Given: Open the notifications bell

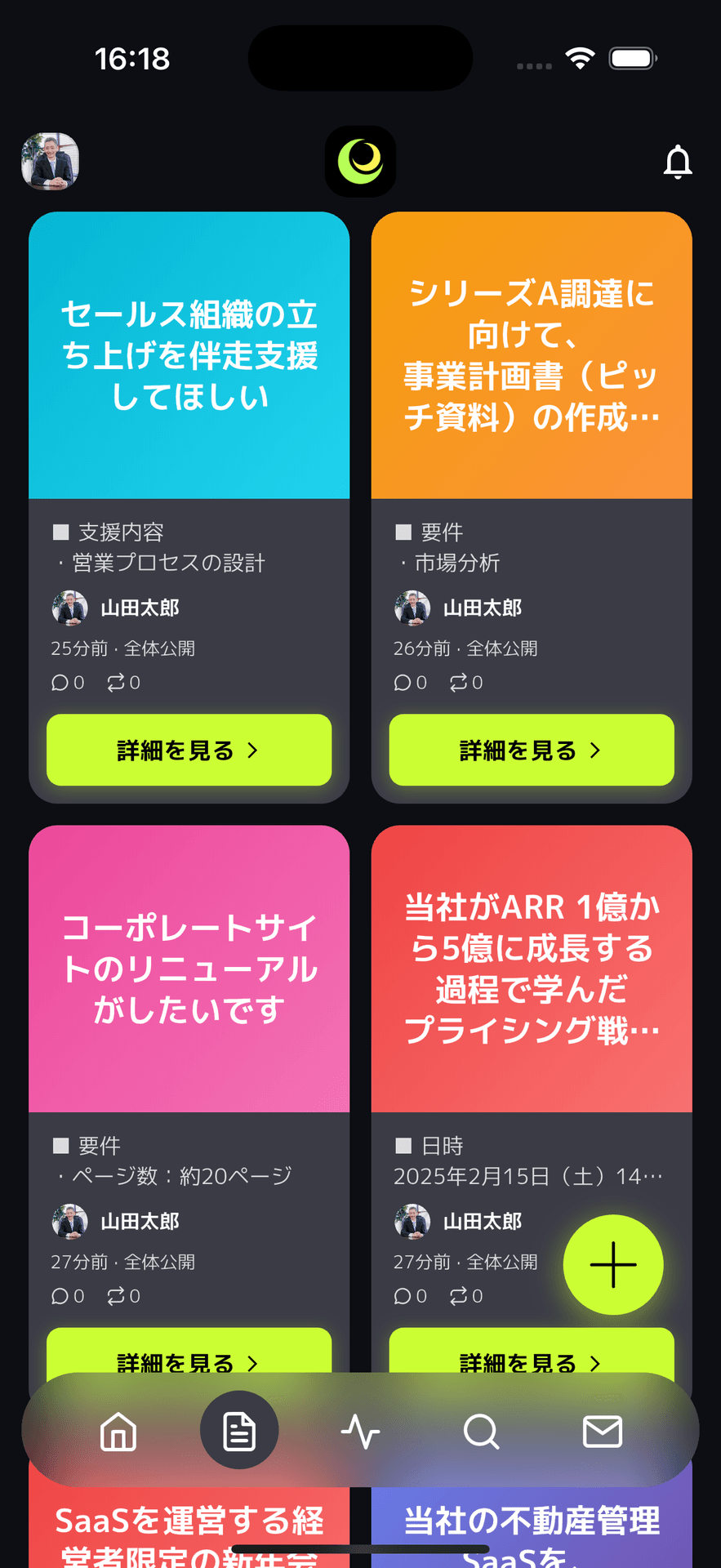Looking at the screenshot, I should pos(677,162).
